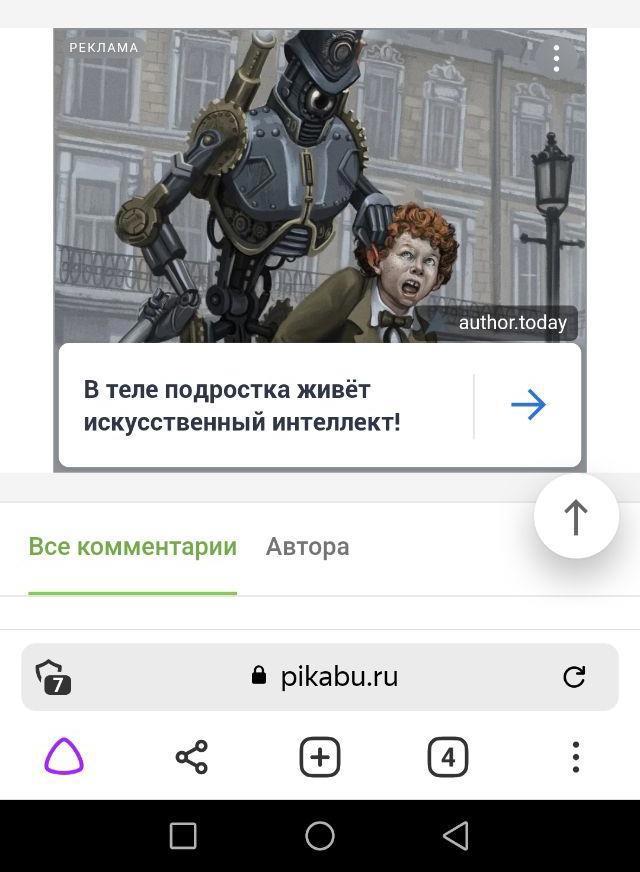Share this page

191,757
